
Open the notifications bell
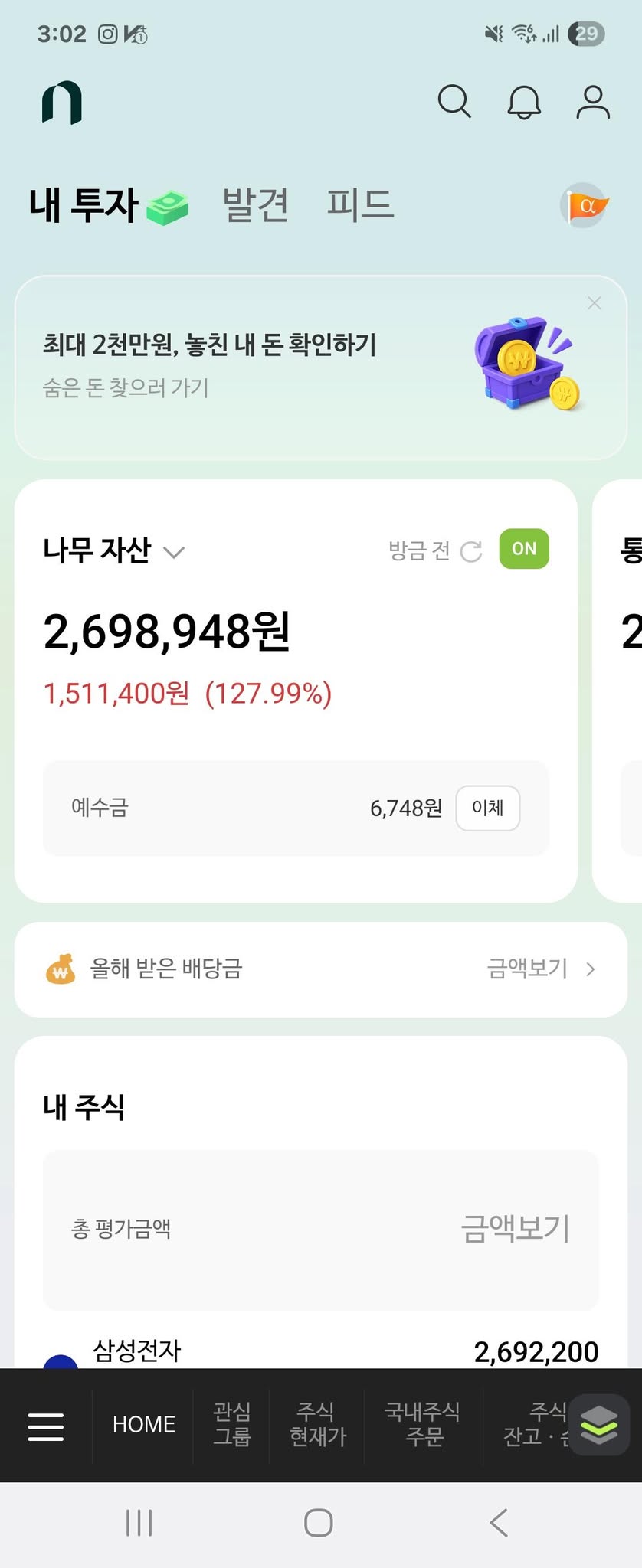pos(524,102)
